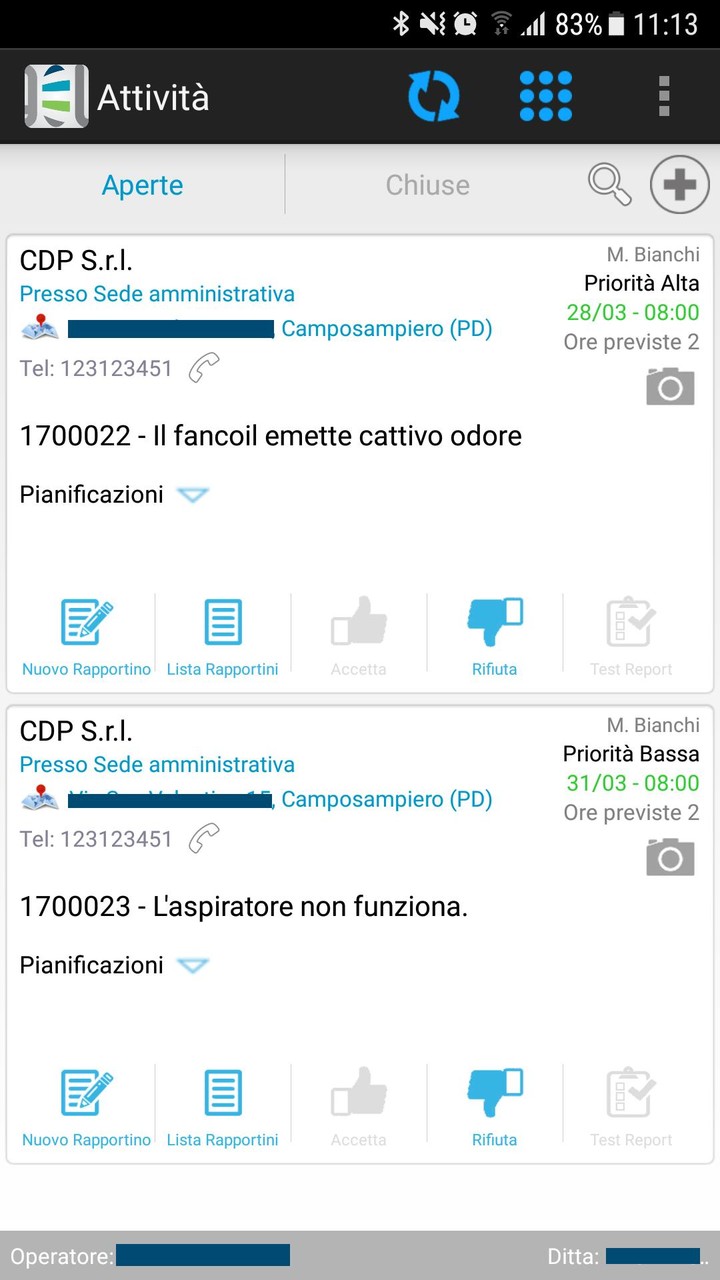Open the Presso Sede amministrativa link
720x1280 pixels.
click(156, 294)
